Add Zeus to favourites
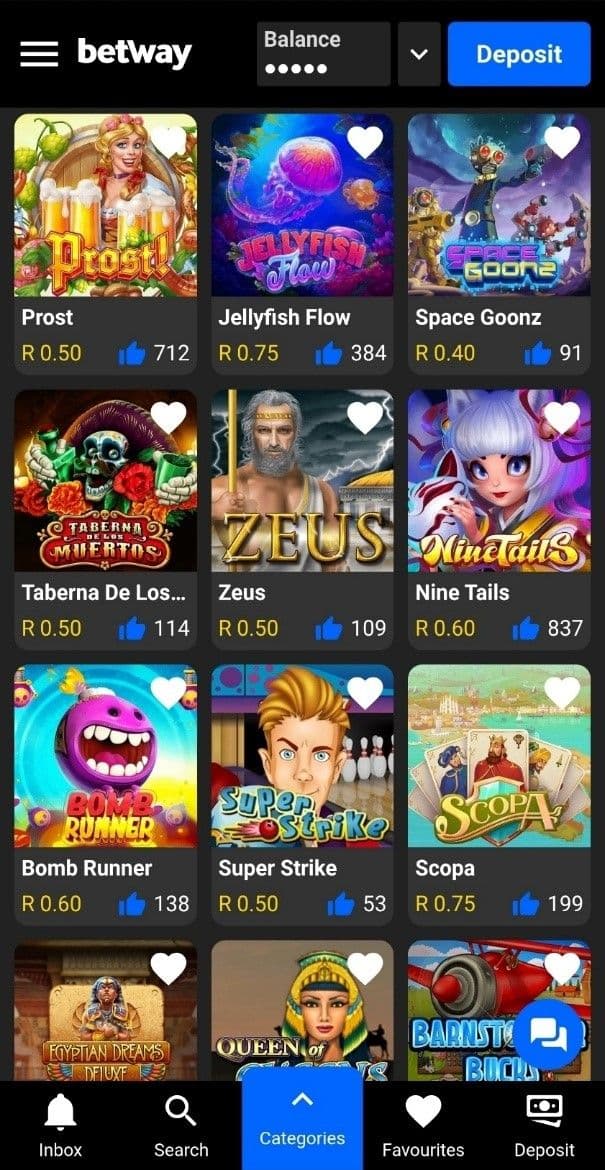The height and width of the screenshot is (1170, 605). (x=365, y=417)
